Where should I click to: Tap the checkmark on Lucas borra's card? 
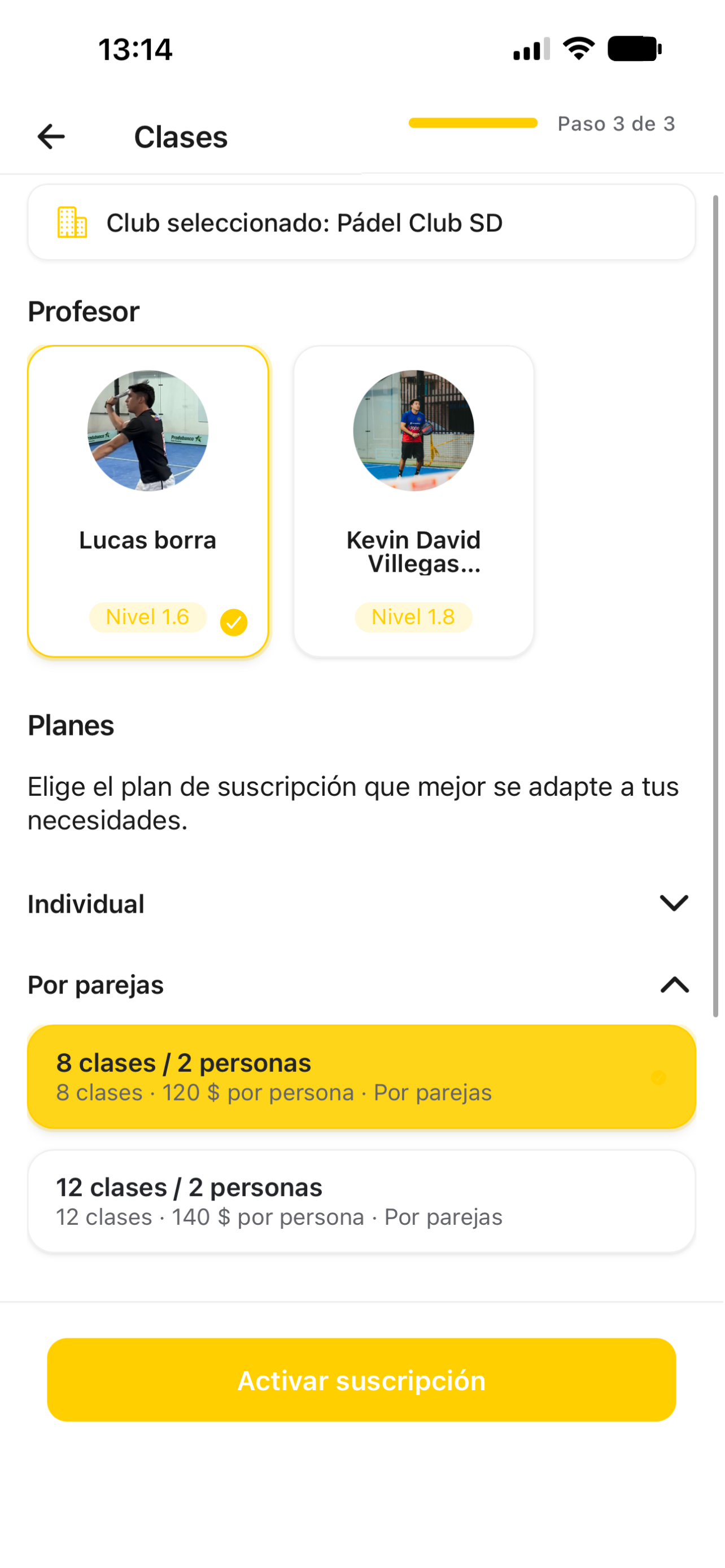click(x=234, y=622)
